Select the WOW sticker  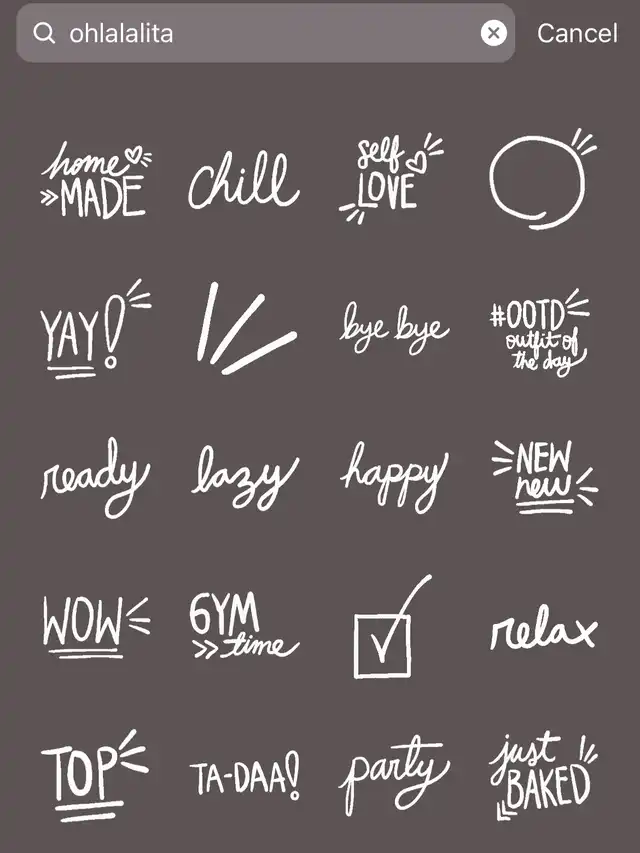(94, 623)
